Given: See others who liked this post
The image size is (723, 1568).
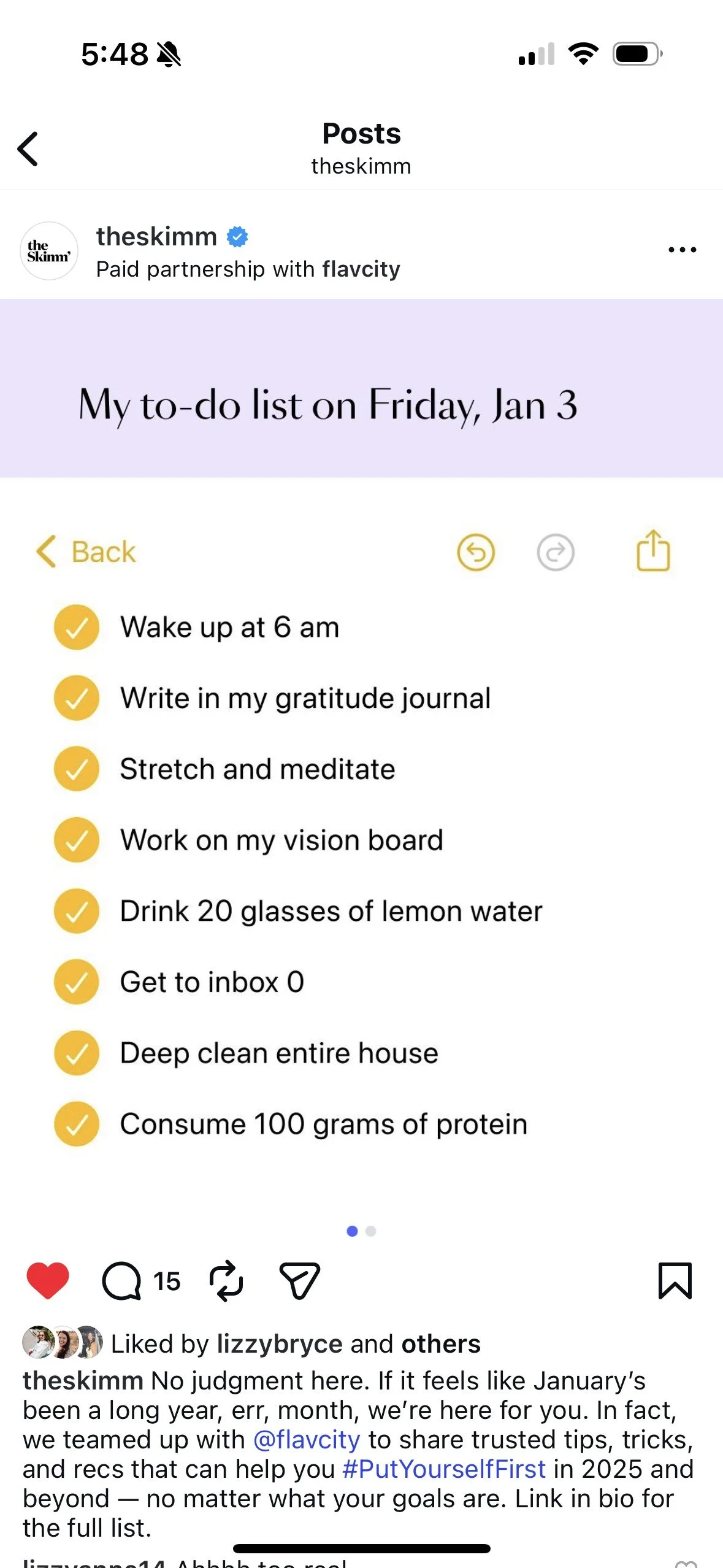Looking at the screenshot, I should 440,1344.
